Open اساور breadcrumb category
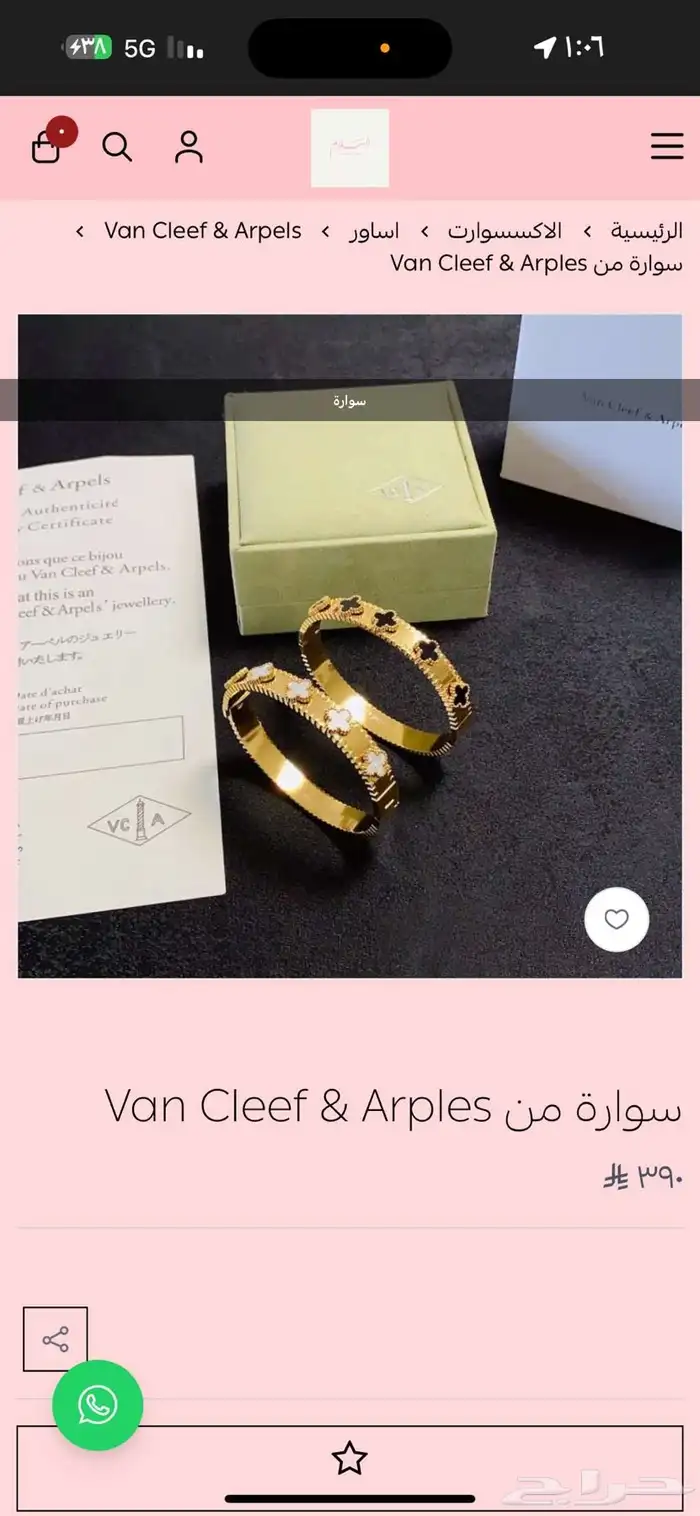The image size is (700, 1516). tap(374, 231)
